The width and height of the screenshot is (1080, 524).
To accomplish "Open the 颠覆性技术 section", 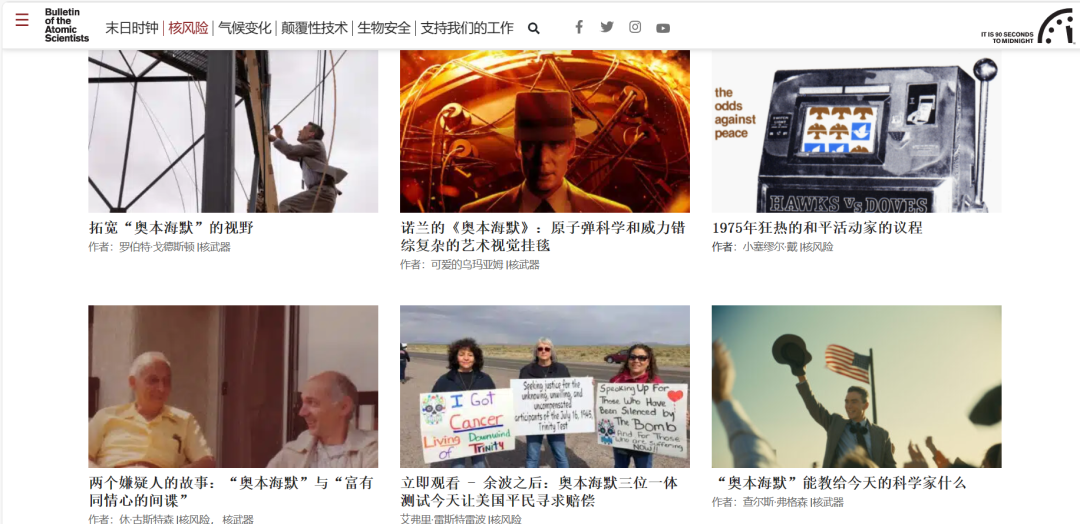I will coord(314,28).
